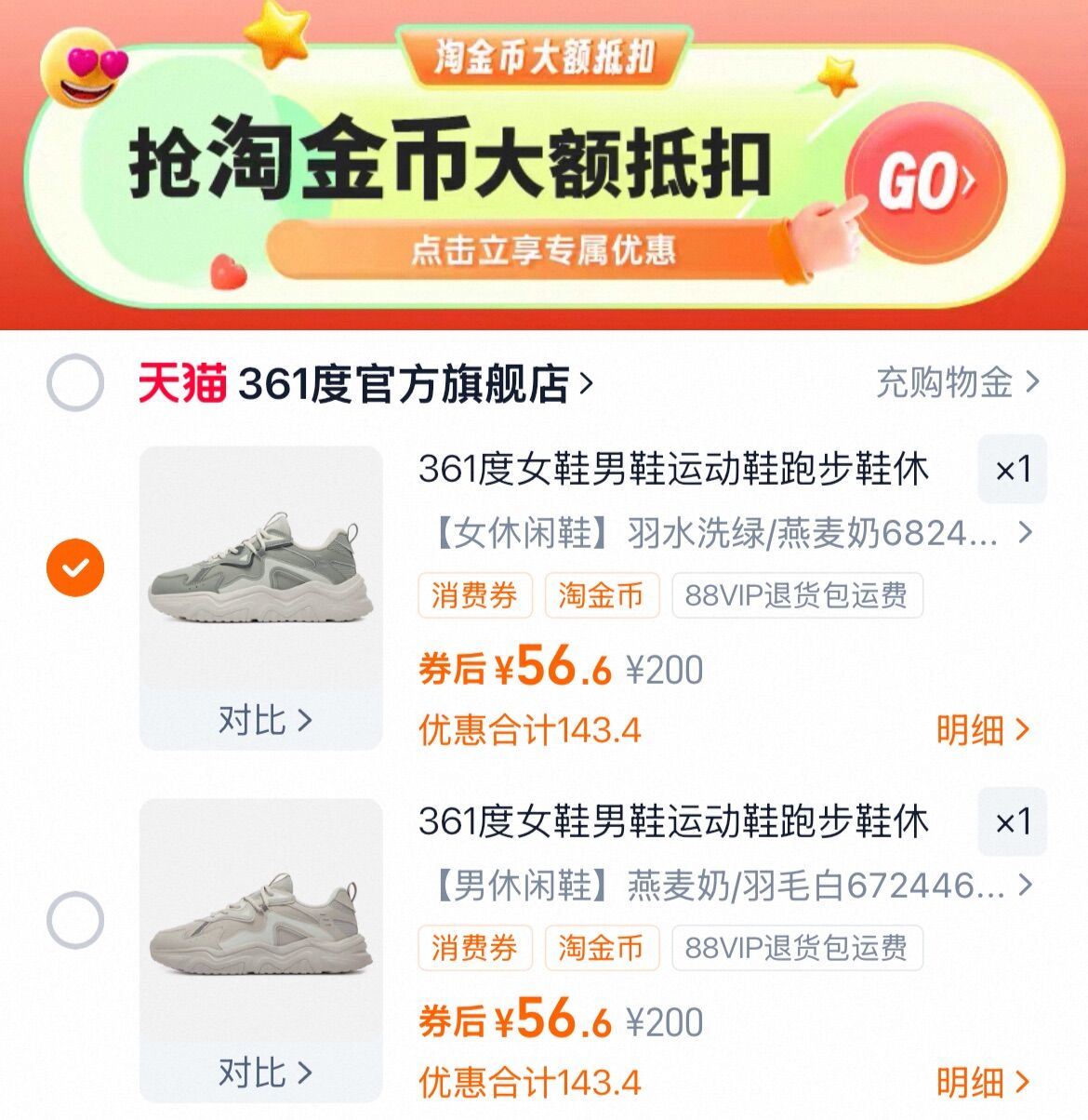The image size is (1088, 1120).
Task: Open the 361度官方旗舰店 store page
Action: [409, 381]
